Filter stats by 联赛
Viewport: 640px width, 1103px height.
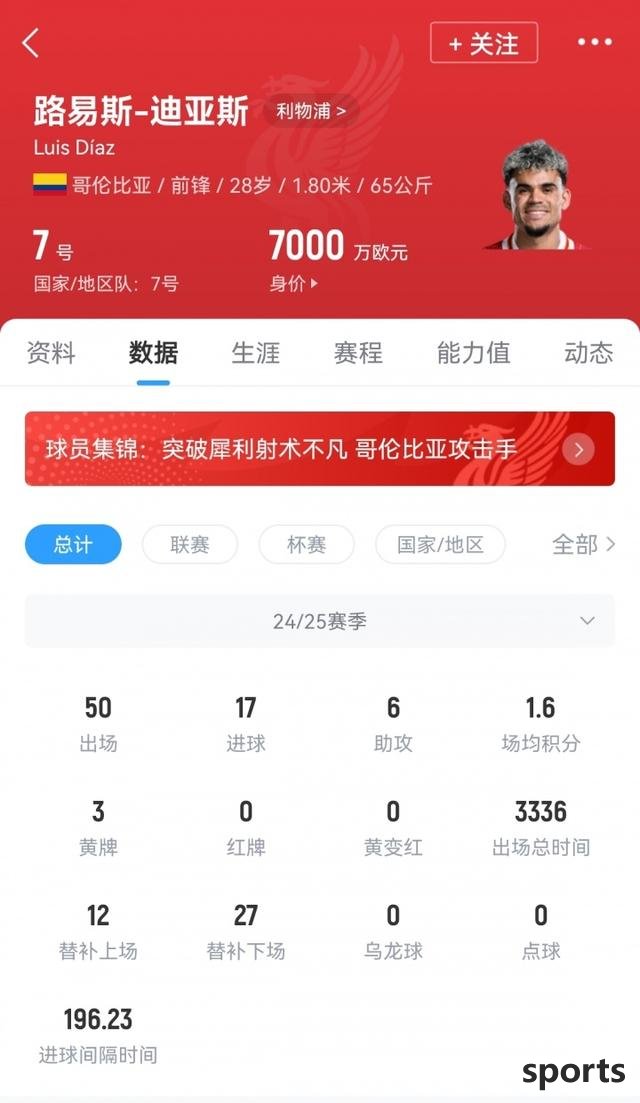190,545
